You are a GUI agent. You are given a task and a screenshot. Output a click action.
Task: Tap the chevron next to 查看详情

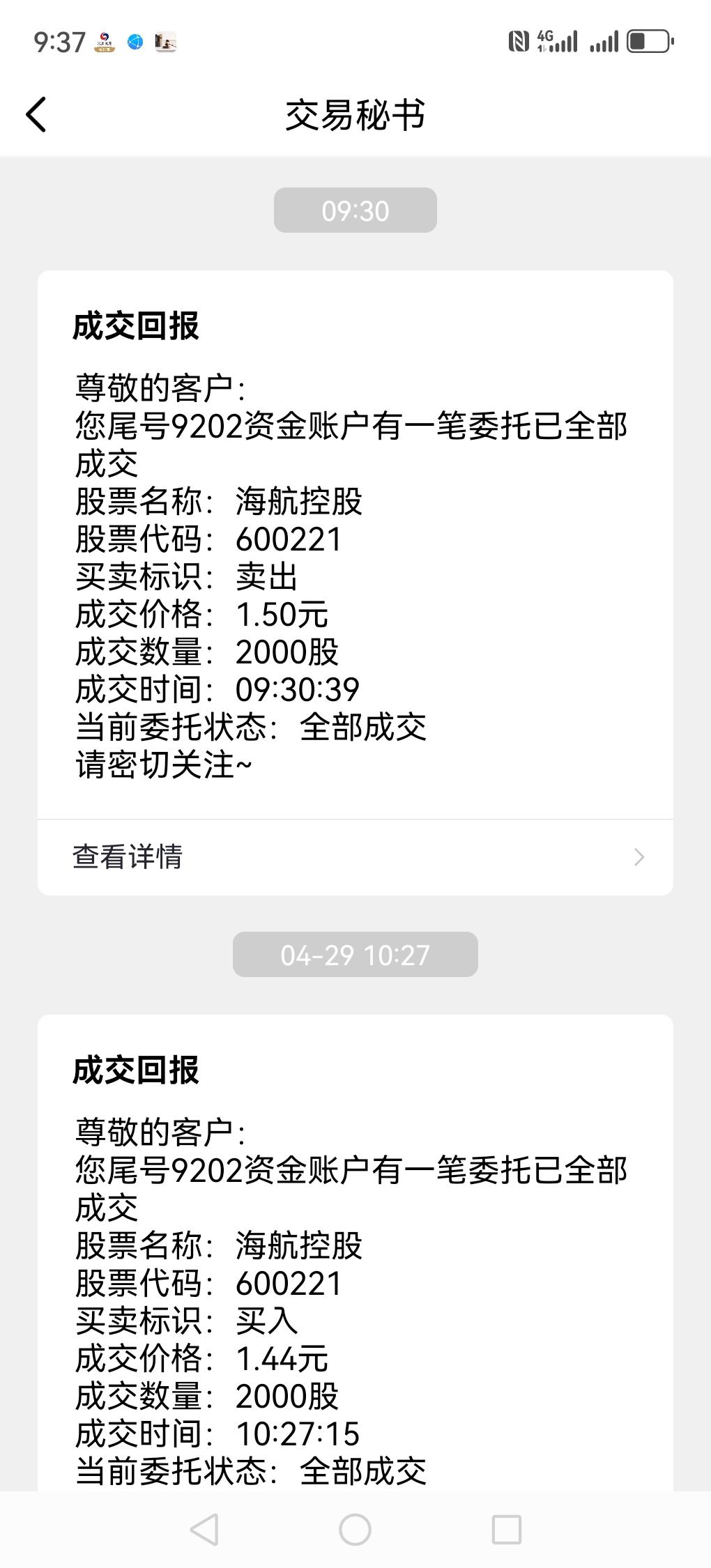[x=638, y=858]
